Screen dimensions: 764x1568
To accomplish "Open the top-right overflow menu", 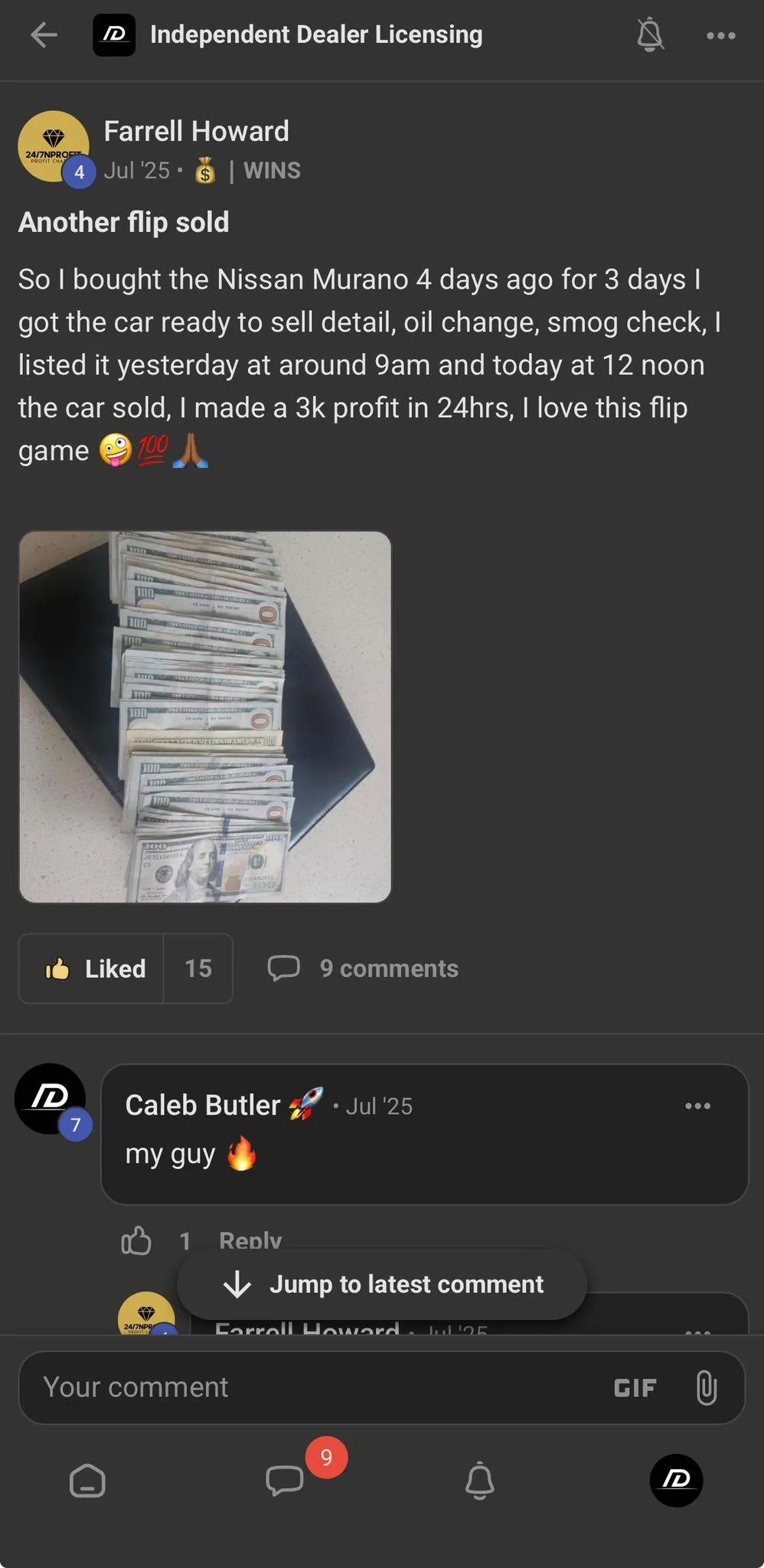I will point(720,35).
